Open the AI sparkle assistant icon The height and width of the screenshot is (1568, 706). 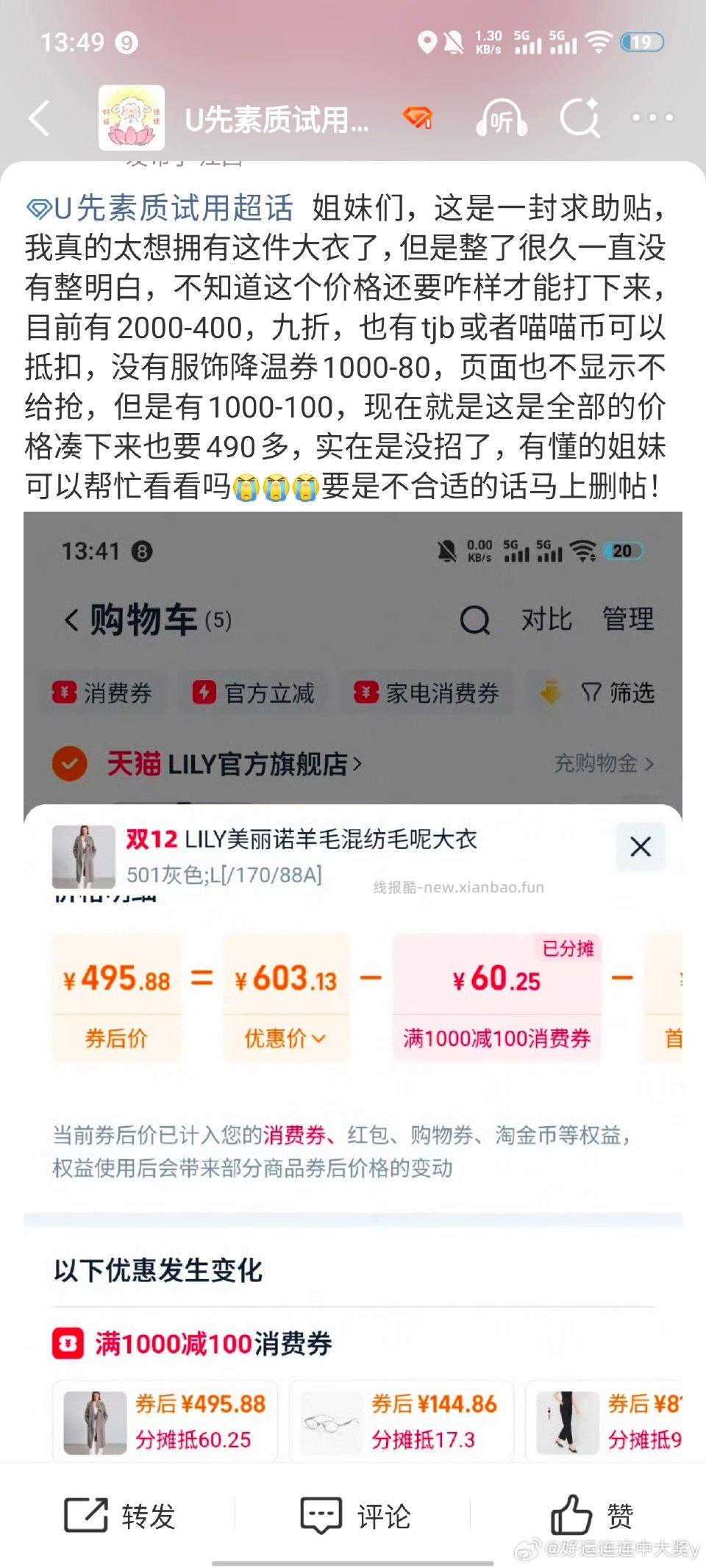[x=580, y=118]
